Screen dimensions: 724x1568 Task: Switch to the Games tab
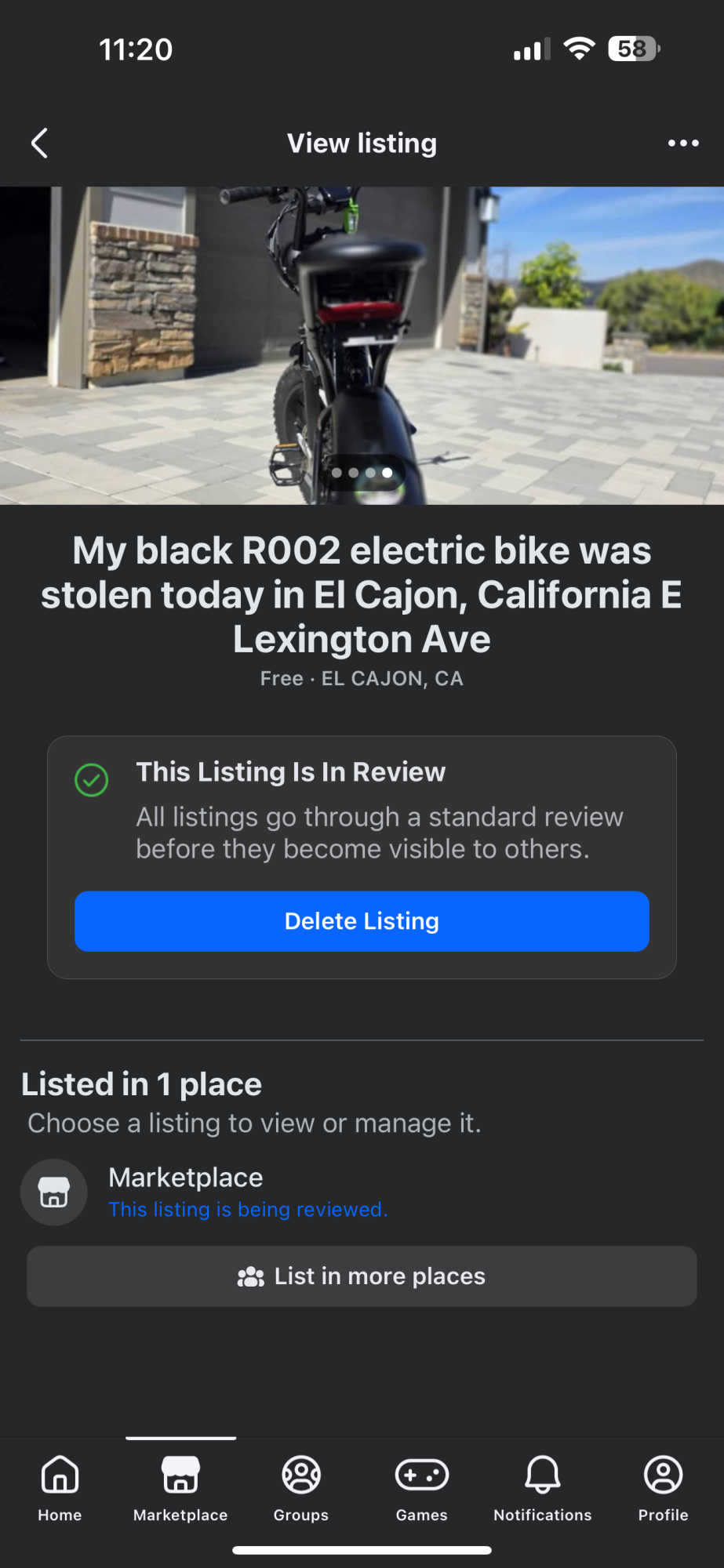422,1487
